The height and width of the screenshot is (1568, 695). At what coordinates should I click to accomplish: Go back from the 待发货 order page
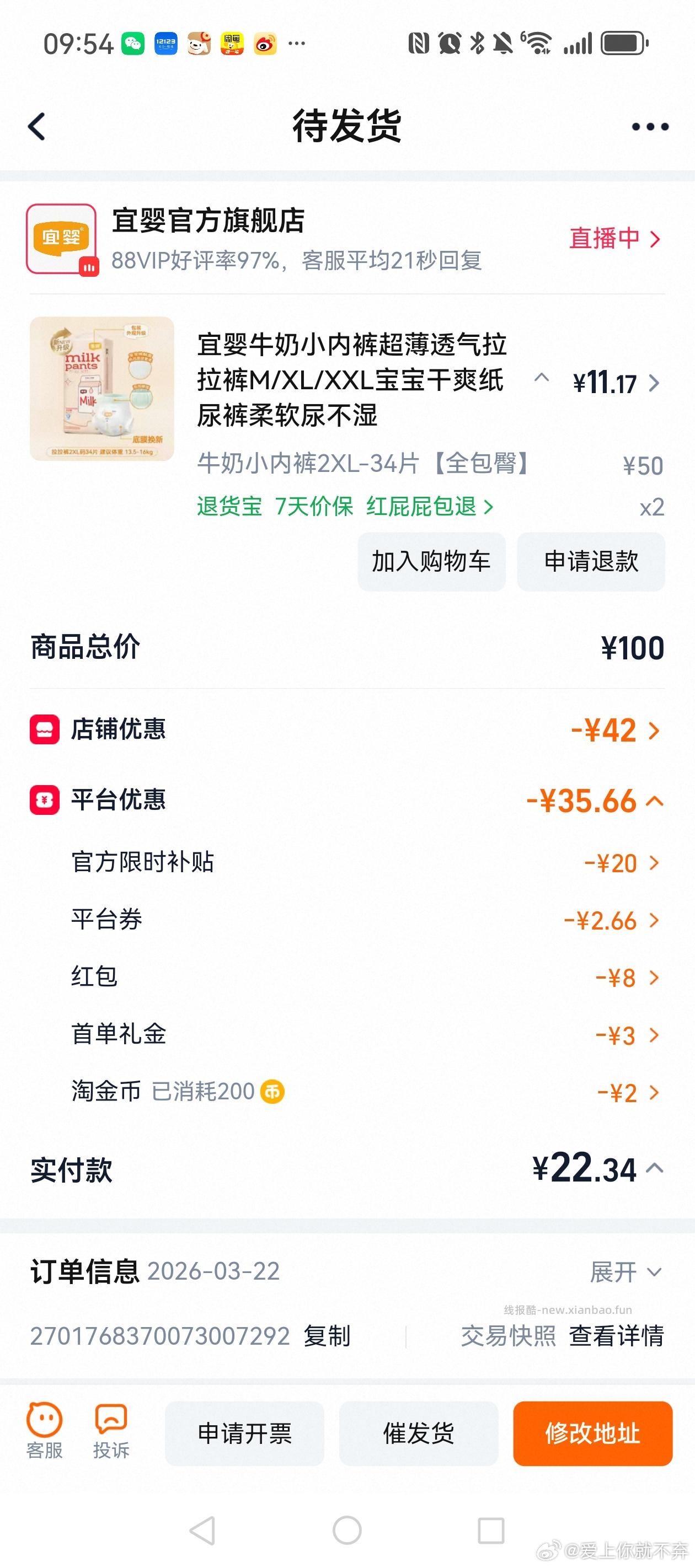[x=37, y=127]
